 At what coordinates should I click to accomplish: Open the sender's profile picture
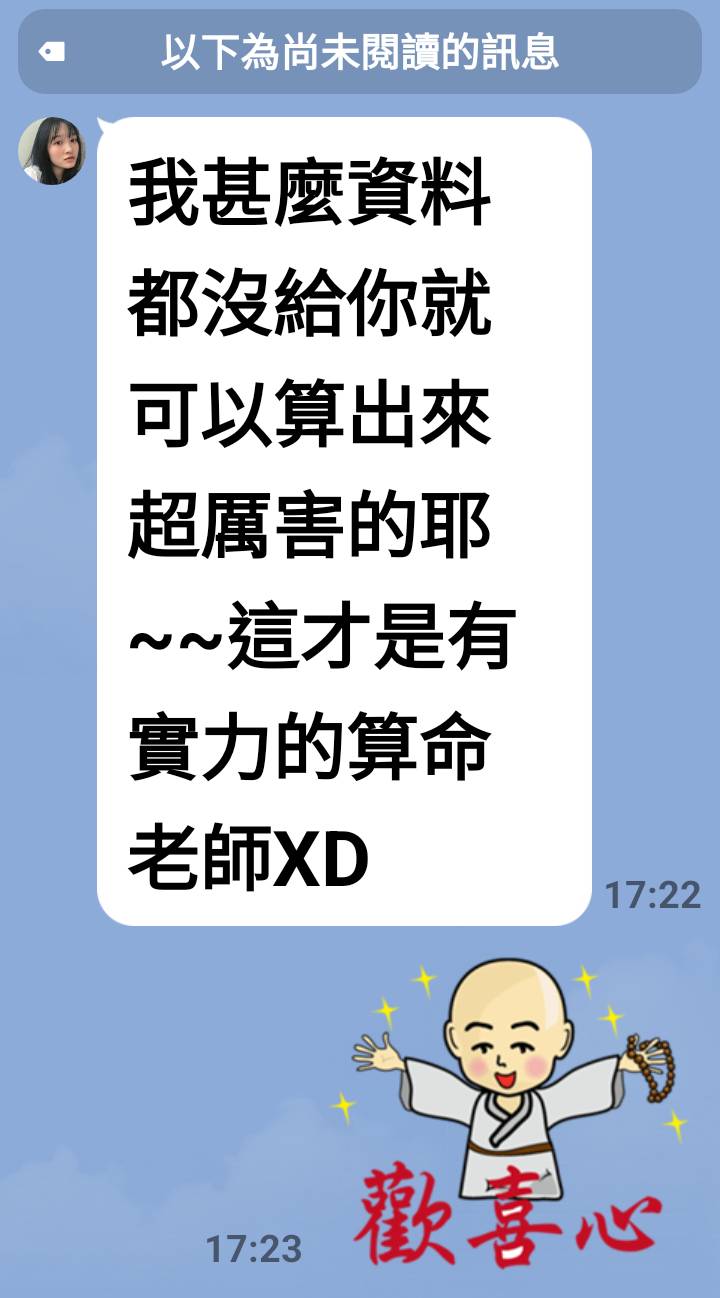52,151
